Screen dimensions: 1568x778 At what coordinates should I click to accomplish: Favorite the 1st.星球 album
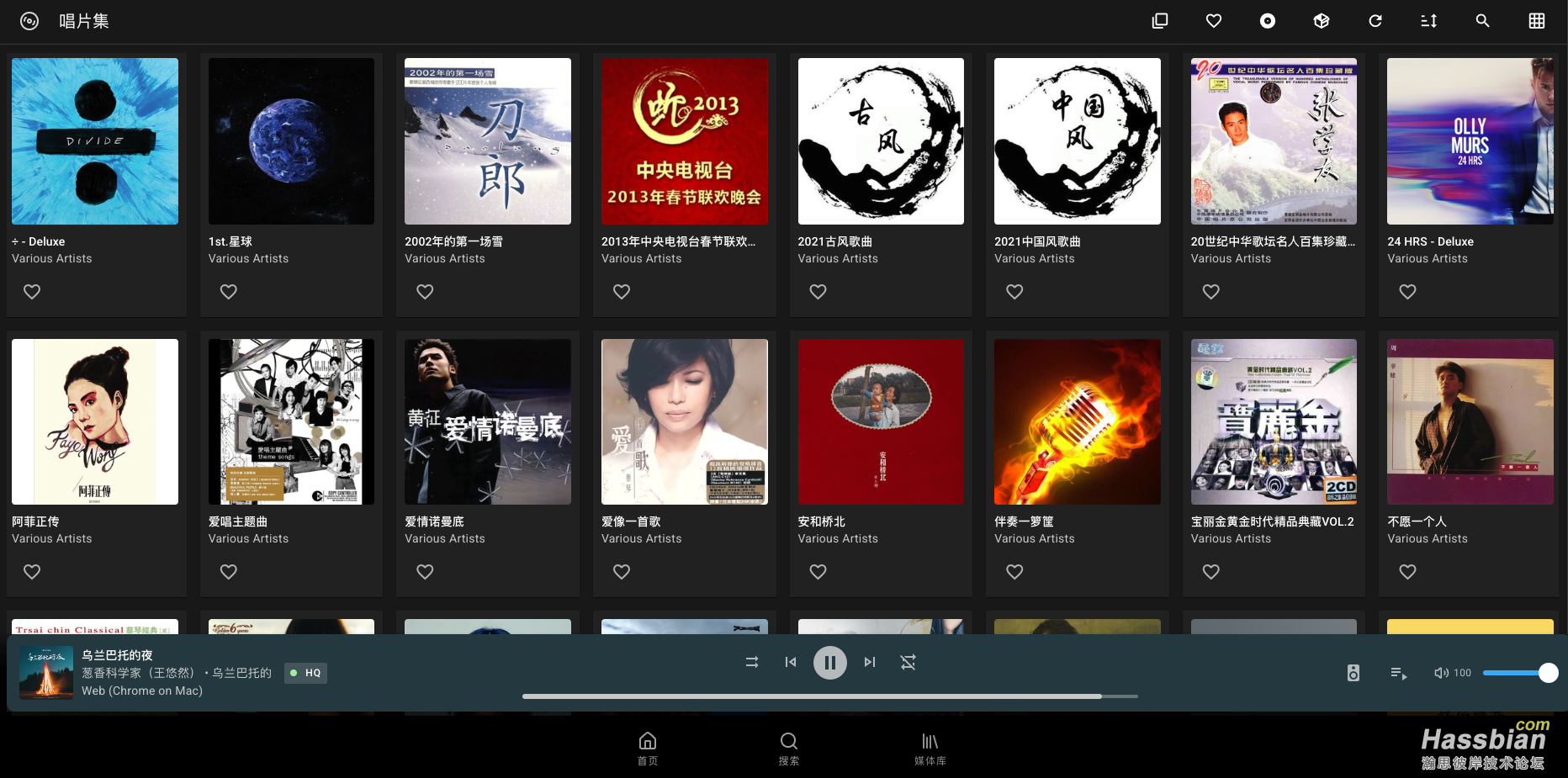(x=229, y=292)
